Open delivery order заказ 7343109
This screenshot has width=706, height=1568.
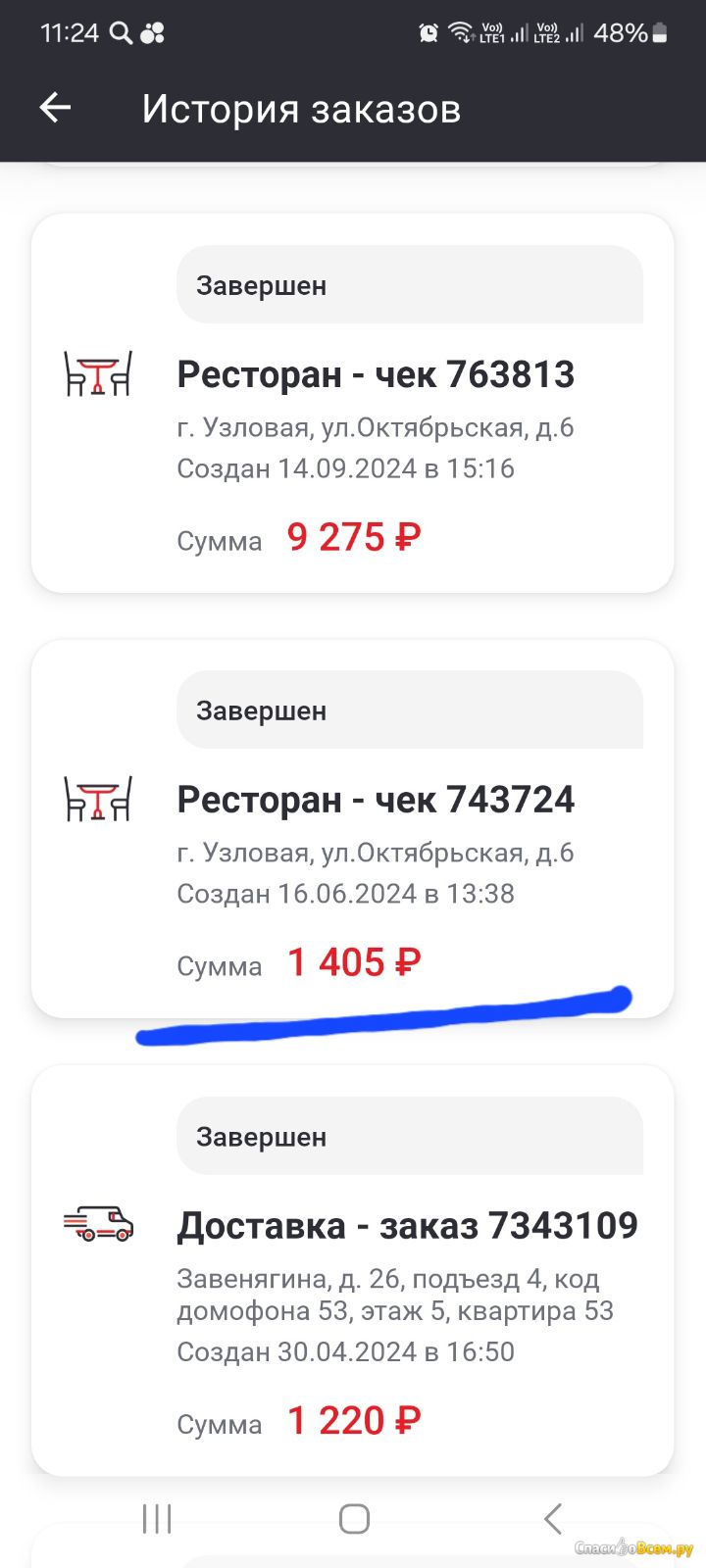point(352,1270)
